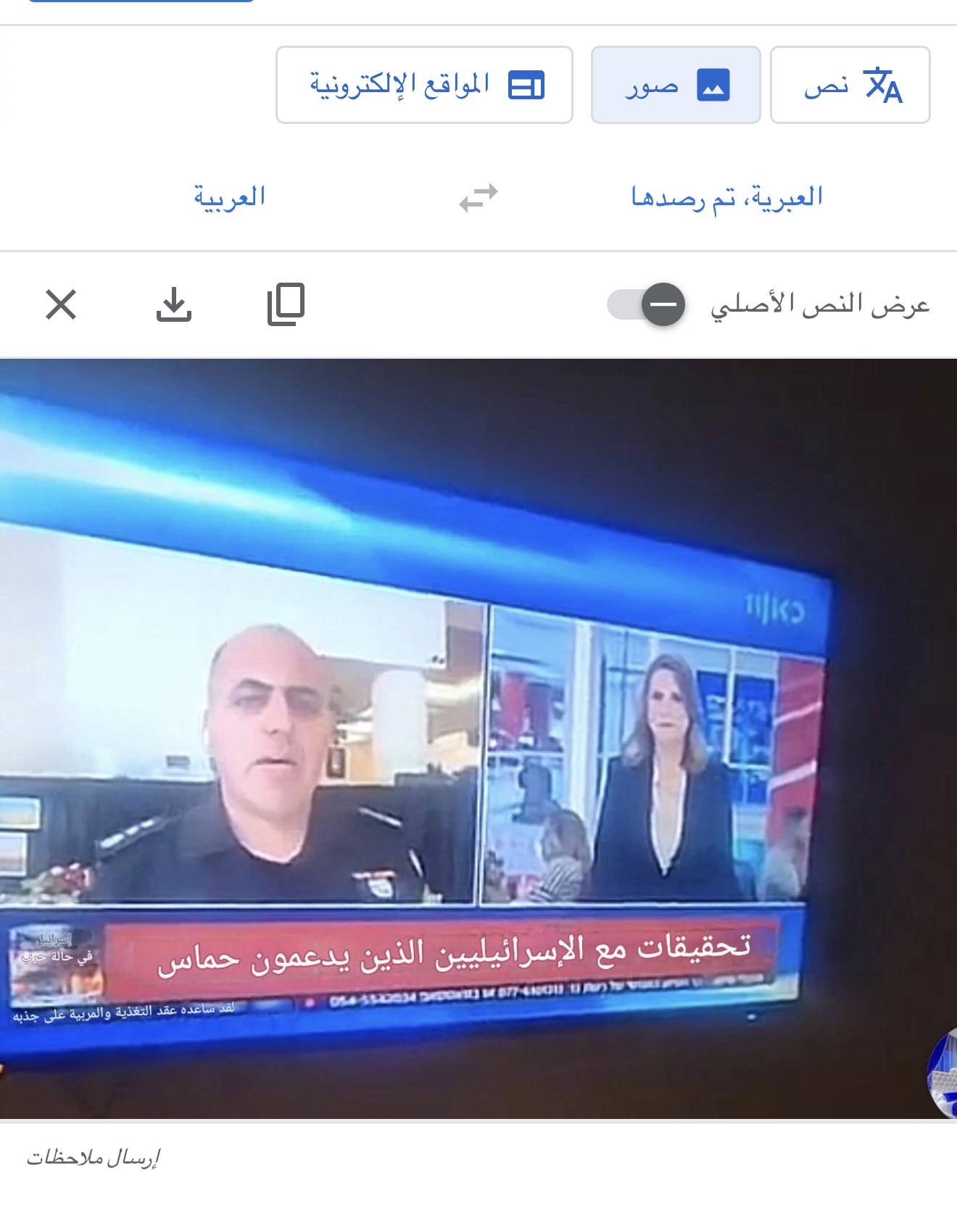This screenshot has height=1232, width=957.
Task: Tap إرسال ملاحظات to send feedback
Action: [93, 1157]
